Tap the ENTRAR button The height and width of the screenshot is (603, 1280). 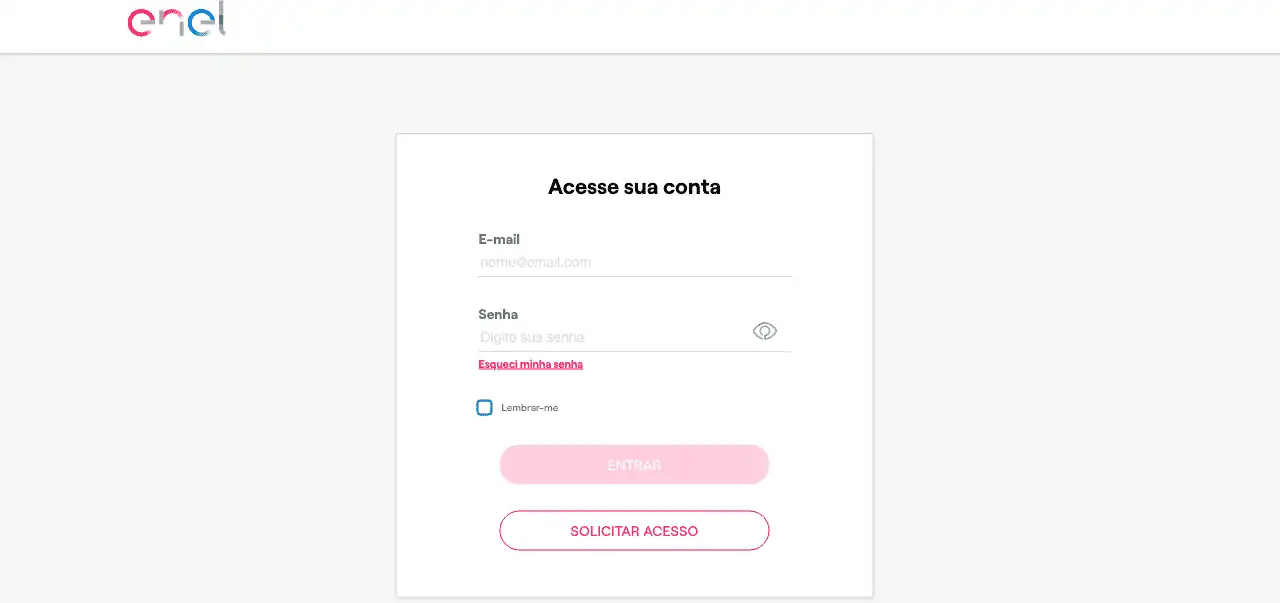(x=634, y=465)
